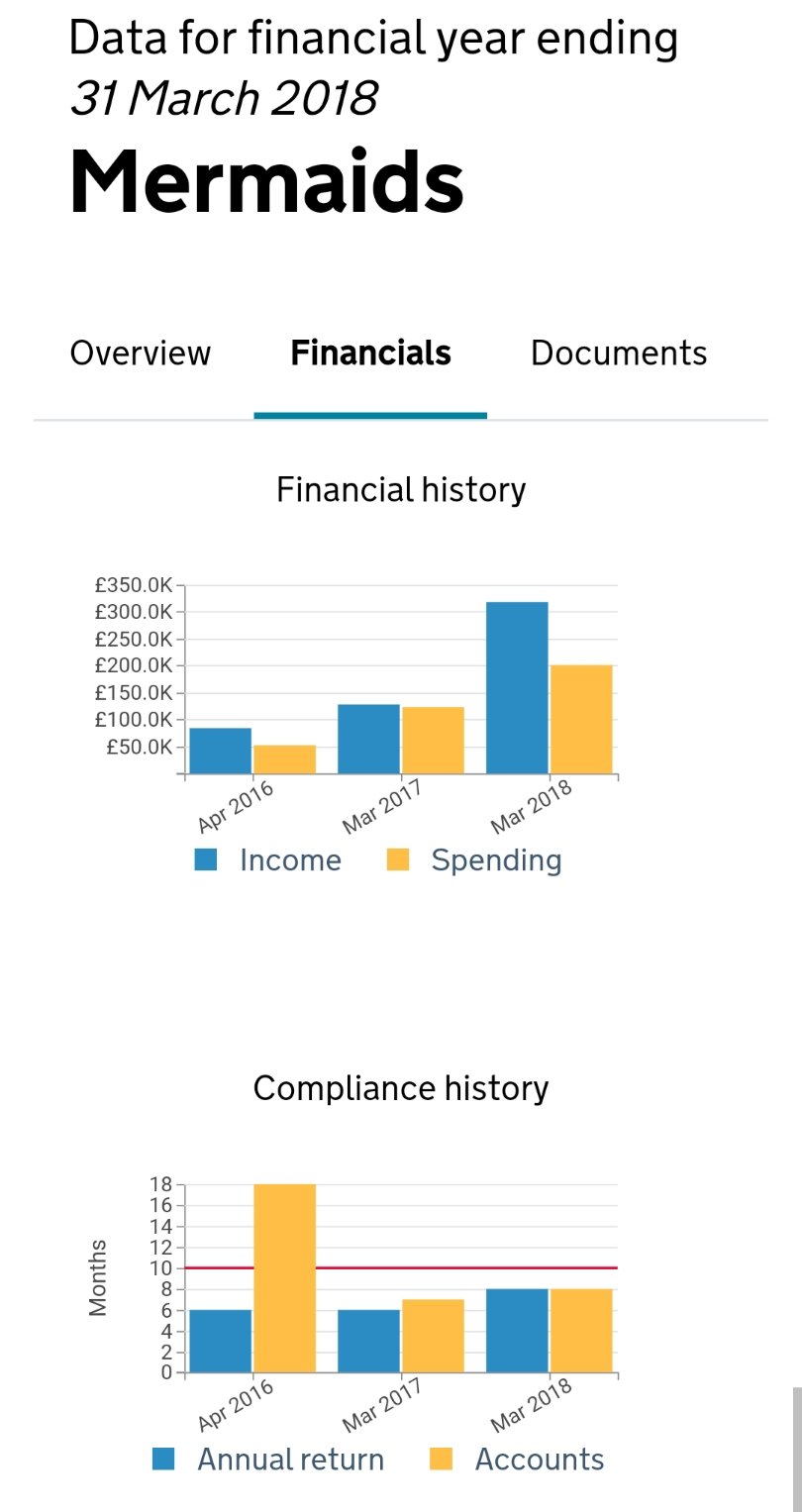Toggle the Income legend in Financial history
Viewport: 802px width, 1512px height.
point(267,860)
